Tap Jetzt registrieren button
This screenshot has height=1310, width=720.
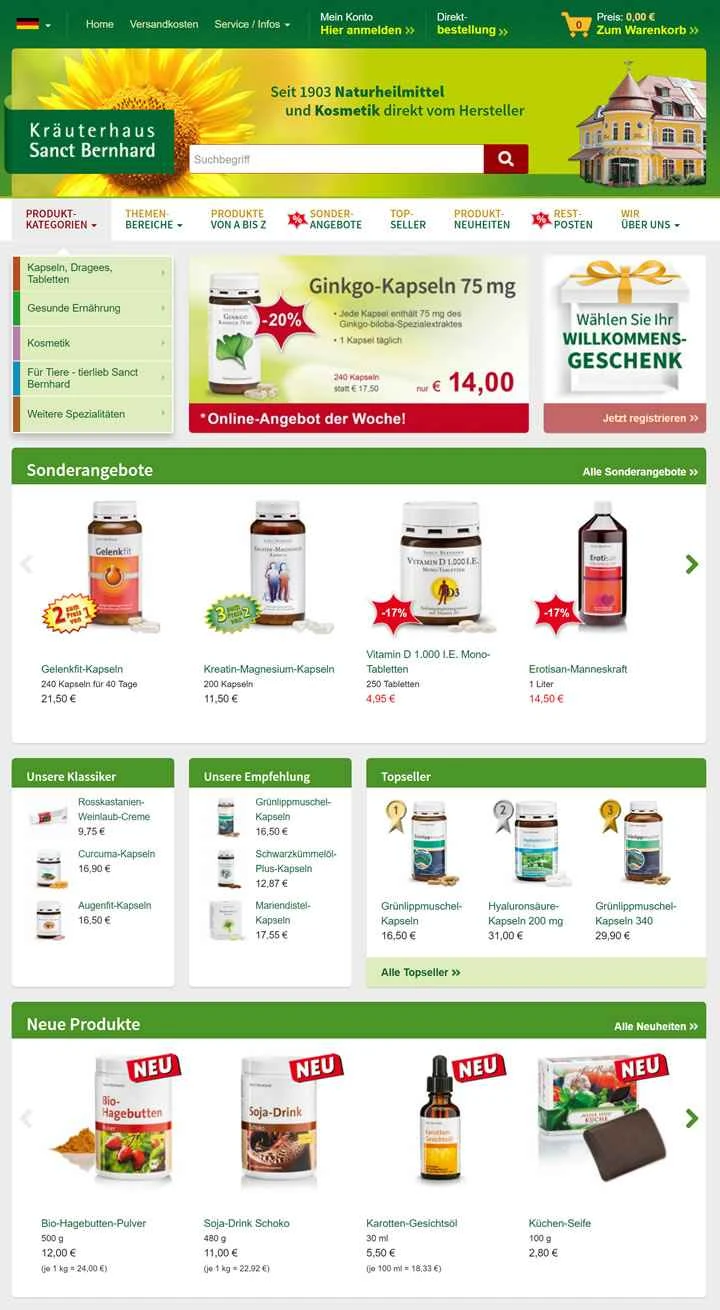tap(625, 418)
